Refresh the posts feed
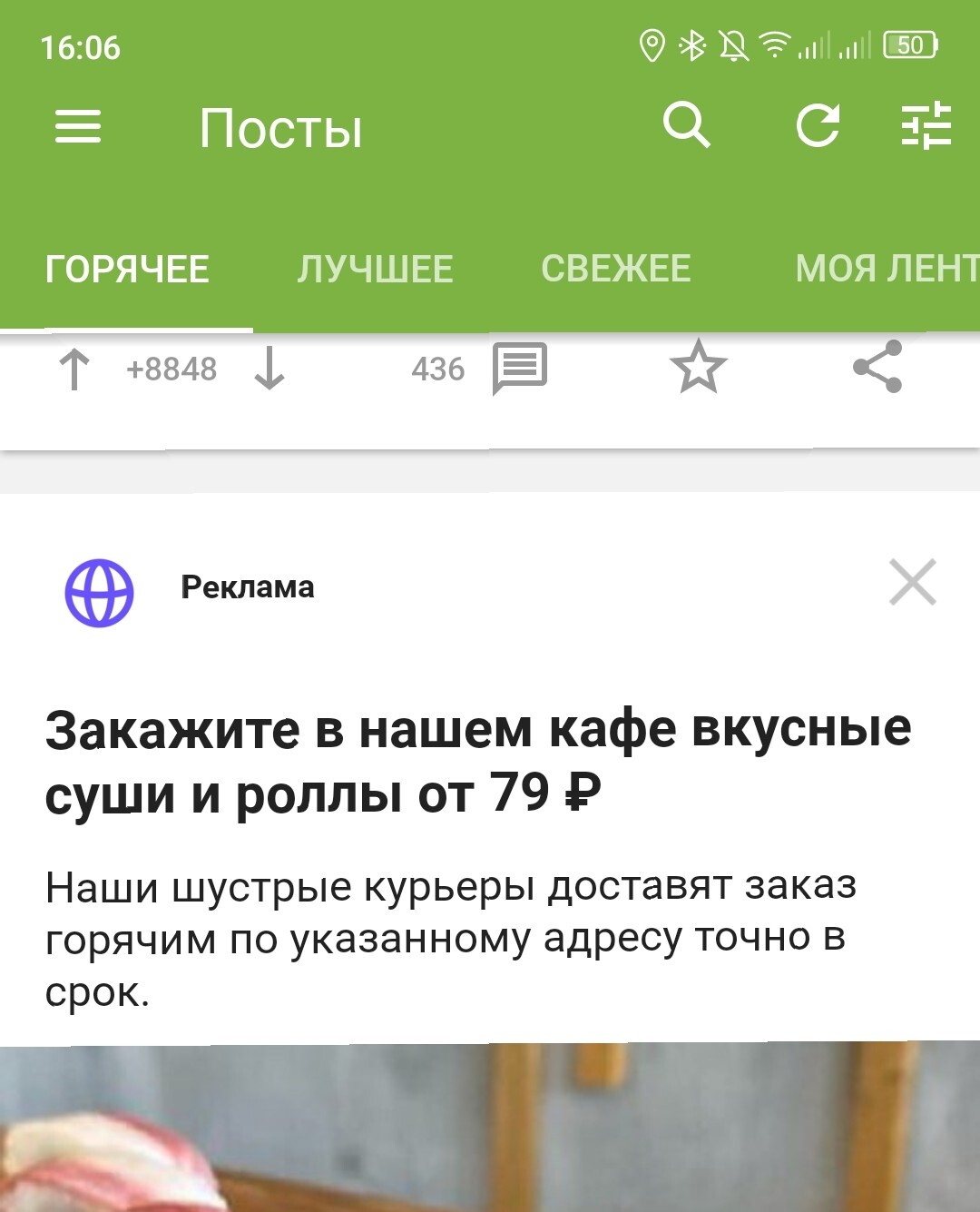The image size is (980, 1212). pyautogui.click(x=818, y=125)
